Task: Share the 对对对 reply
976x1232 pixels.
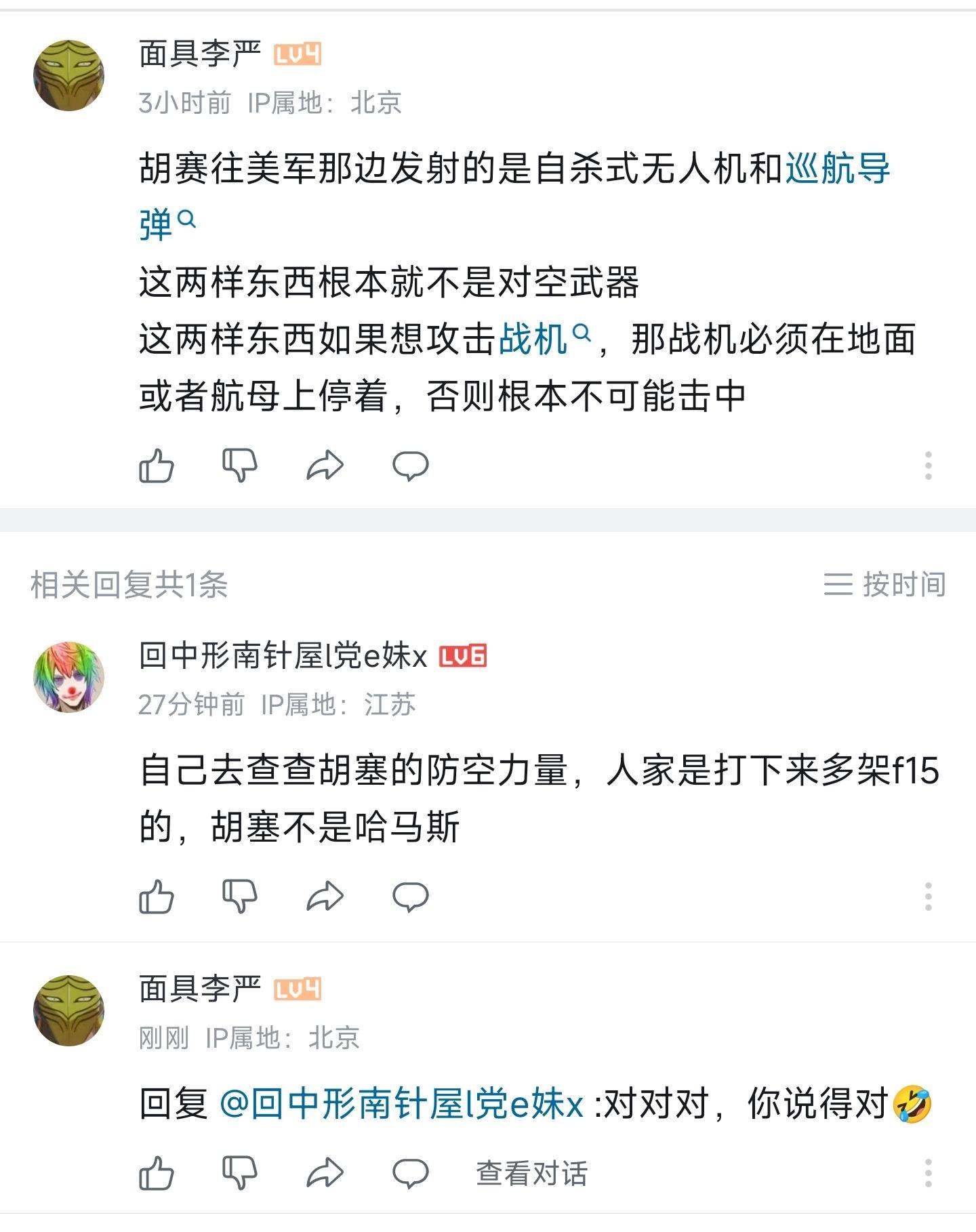Action: coord(325,1173)
